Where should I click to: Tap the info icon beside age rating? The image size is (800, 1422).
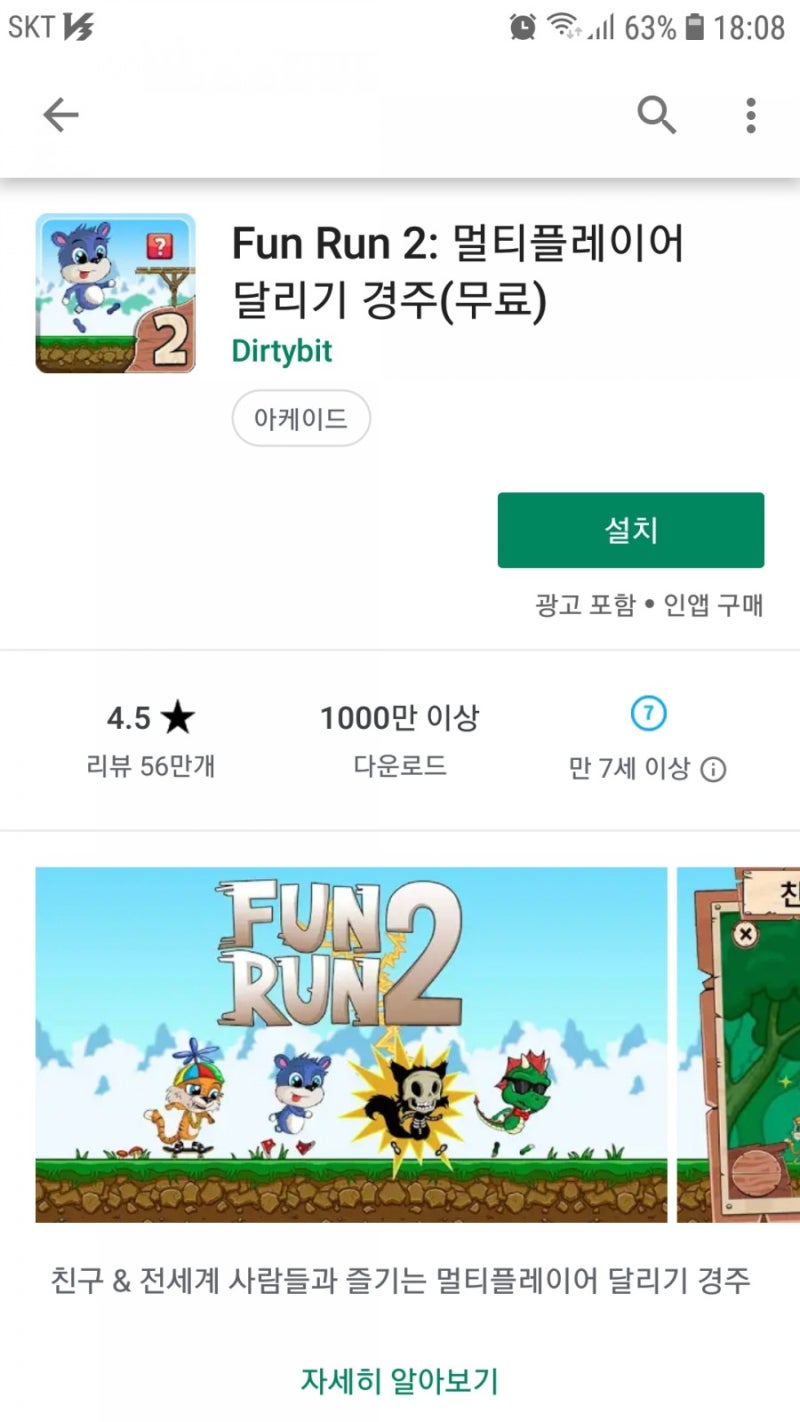(x=712, y=768)
